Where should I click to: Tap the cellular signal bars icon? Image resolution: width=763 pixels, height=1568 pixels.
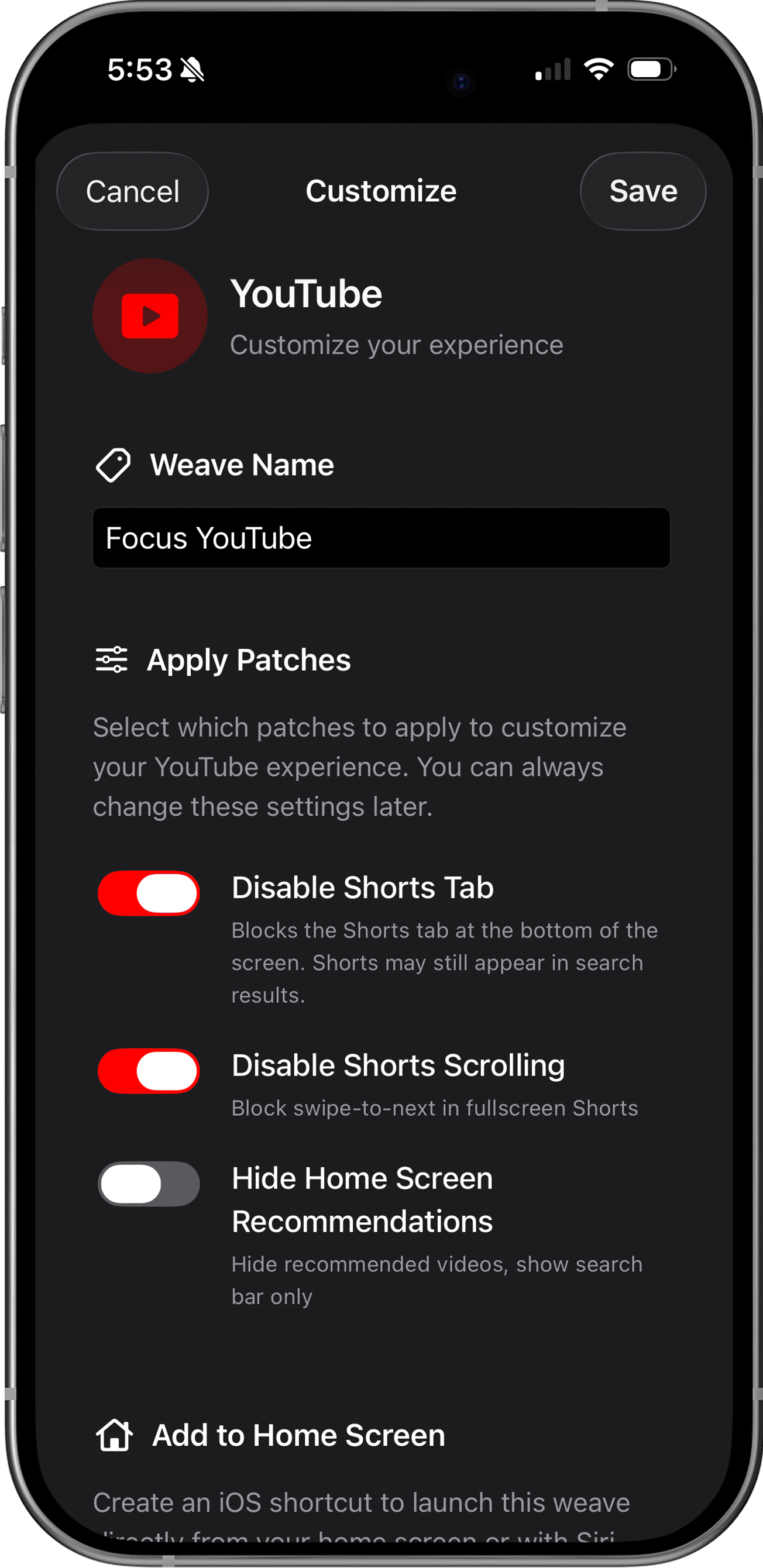click(x=553, y=70)
